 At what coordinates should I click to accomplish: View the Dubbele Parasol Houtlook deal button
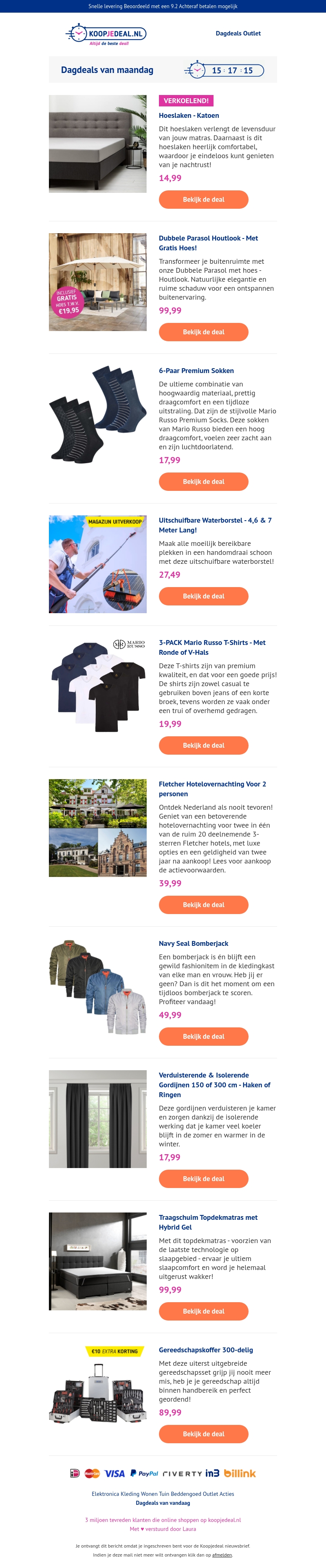pyautogui.click(x=203, y=332)
